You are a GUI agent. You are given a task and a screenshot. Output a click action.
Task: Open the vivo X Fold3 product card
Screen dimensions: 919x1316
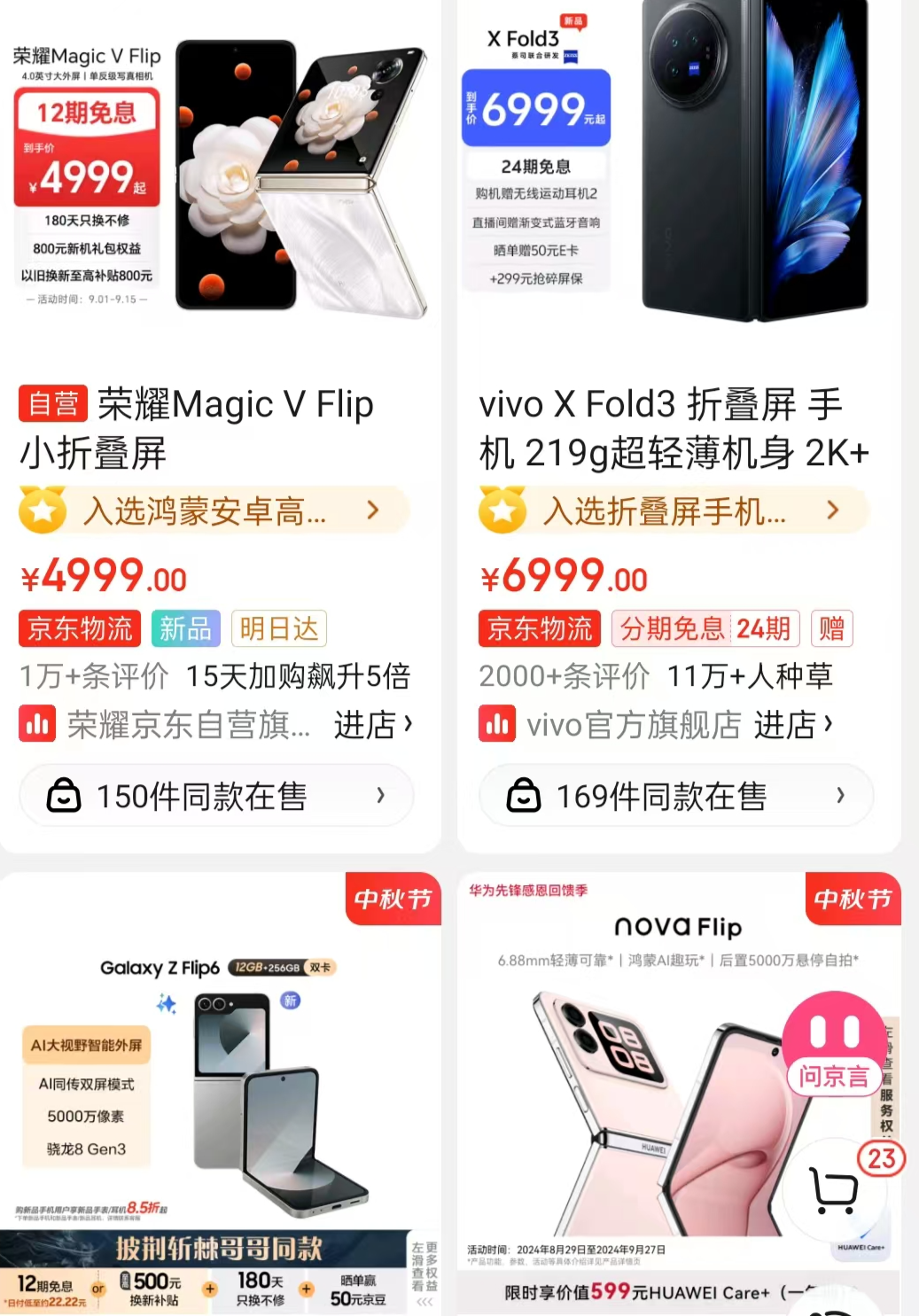(679, 177)
